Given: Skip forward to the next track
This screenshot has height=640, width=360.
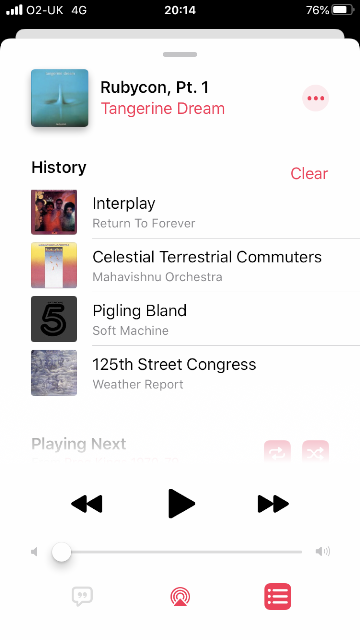Looking at the screenshot, I should tap(273, 504).
